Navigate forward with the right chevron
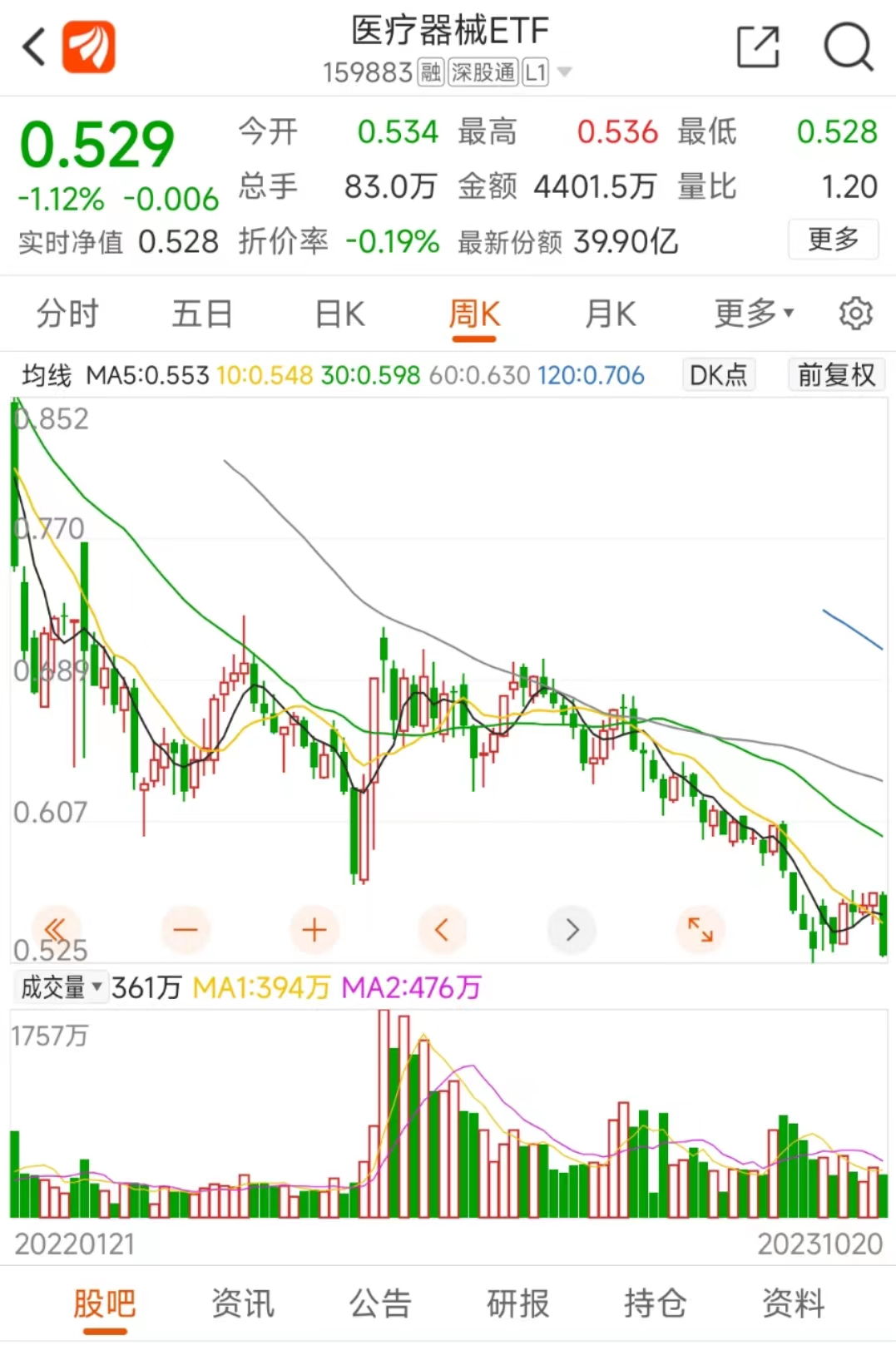Screen dimensions: 896x1360 tap(572, 930)
